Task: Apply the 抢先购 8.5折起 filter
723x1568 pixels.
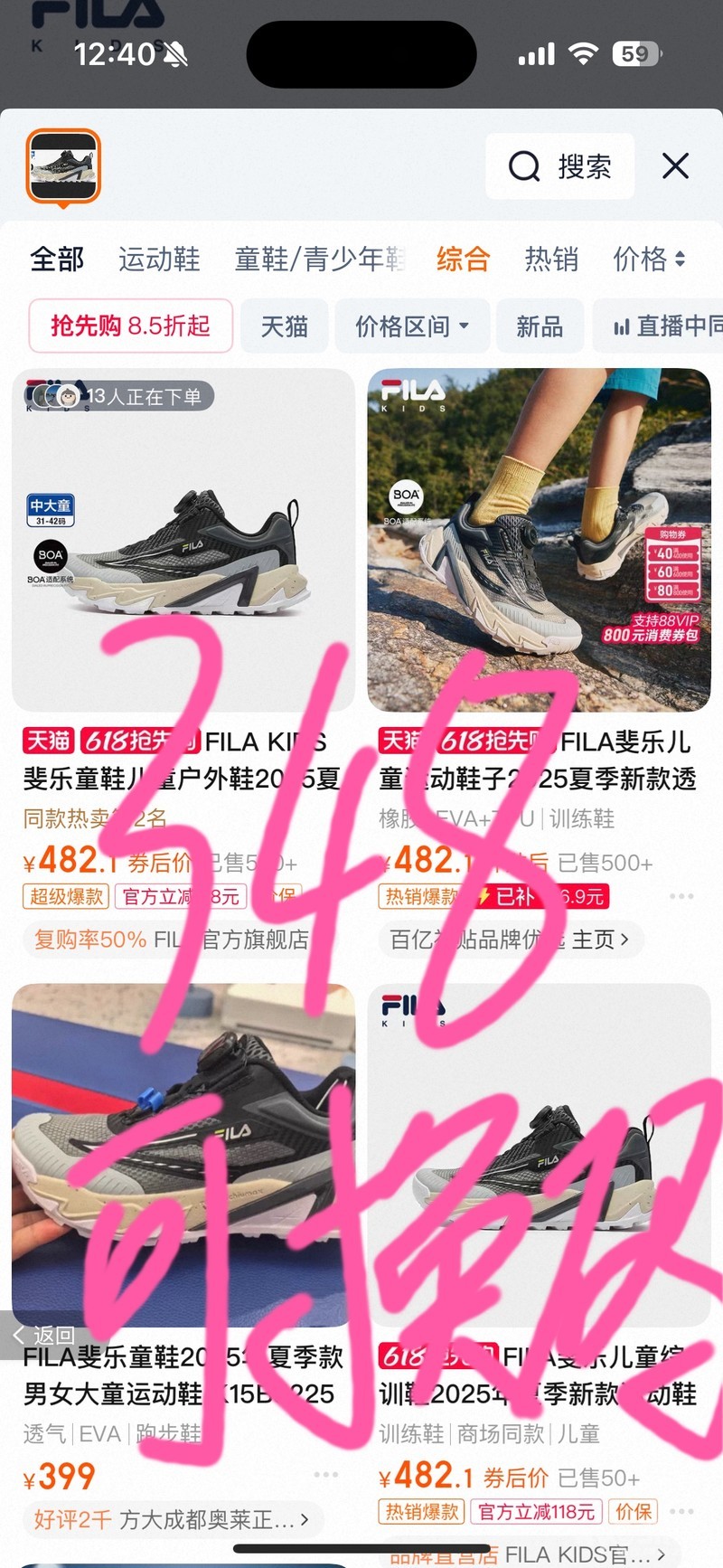Action: [130, 326]
